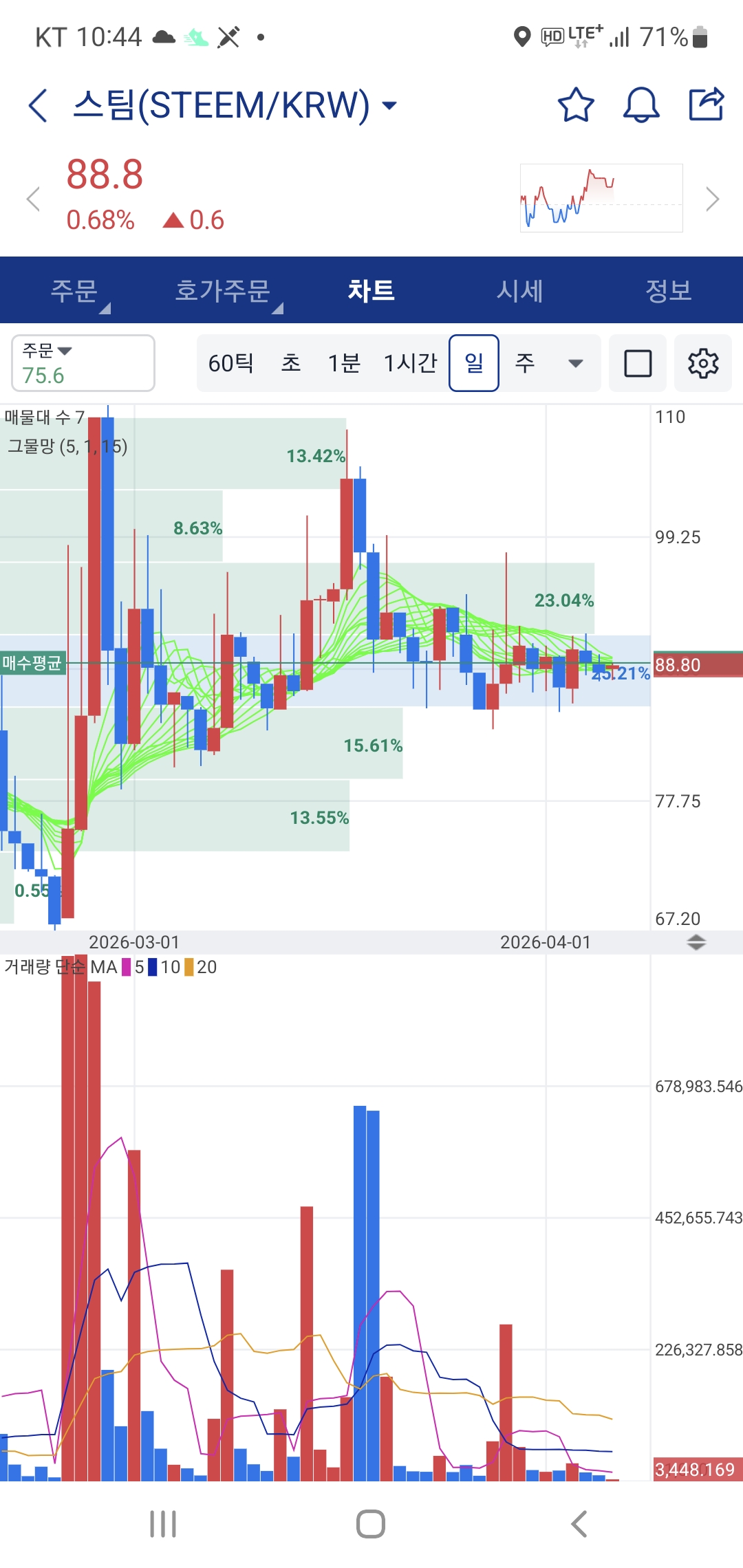Select the 60틱 chart interval

[x=231, y=363]
